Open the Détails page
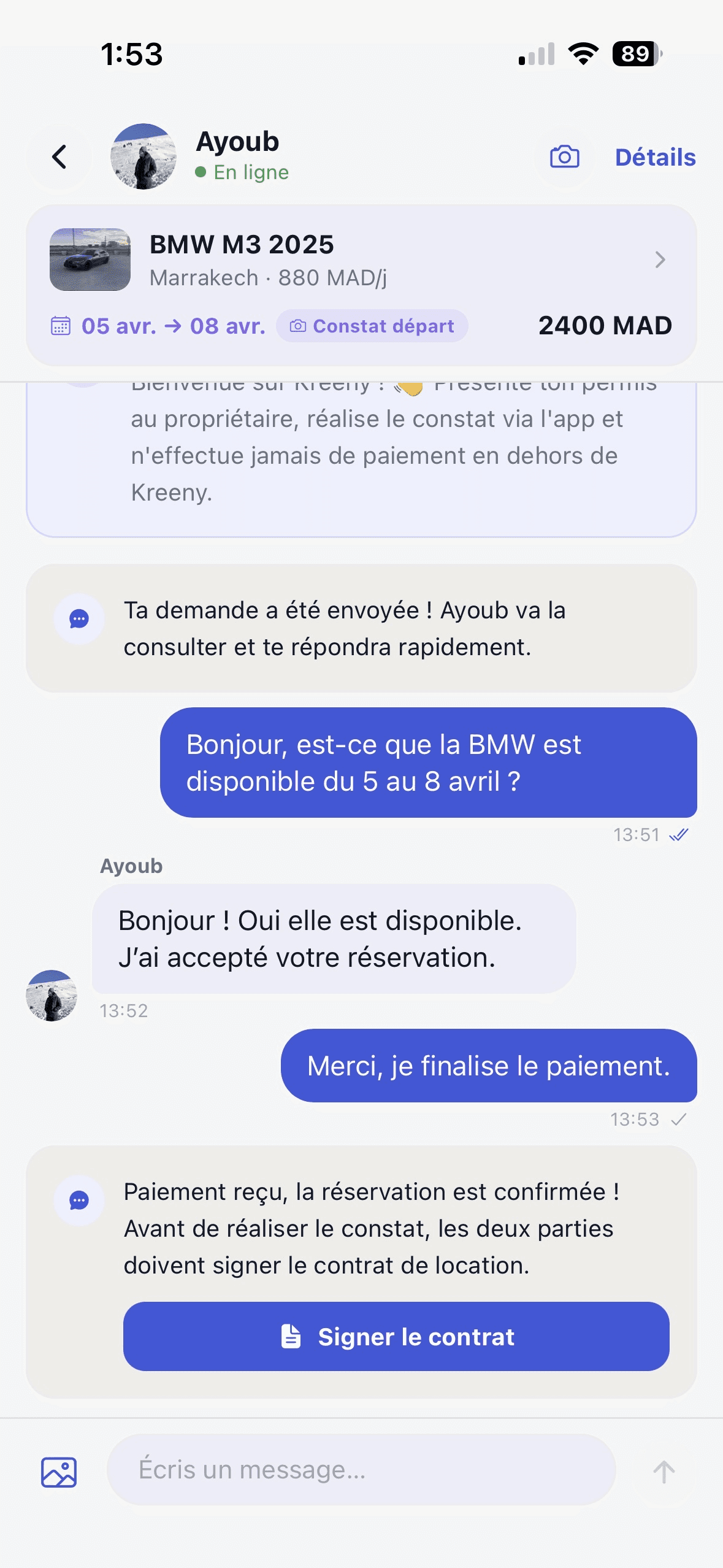 pyautogui.click(x=654, y=157)
